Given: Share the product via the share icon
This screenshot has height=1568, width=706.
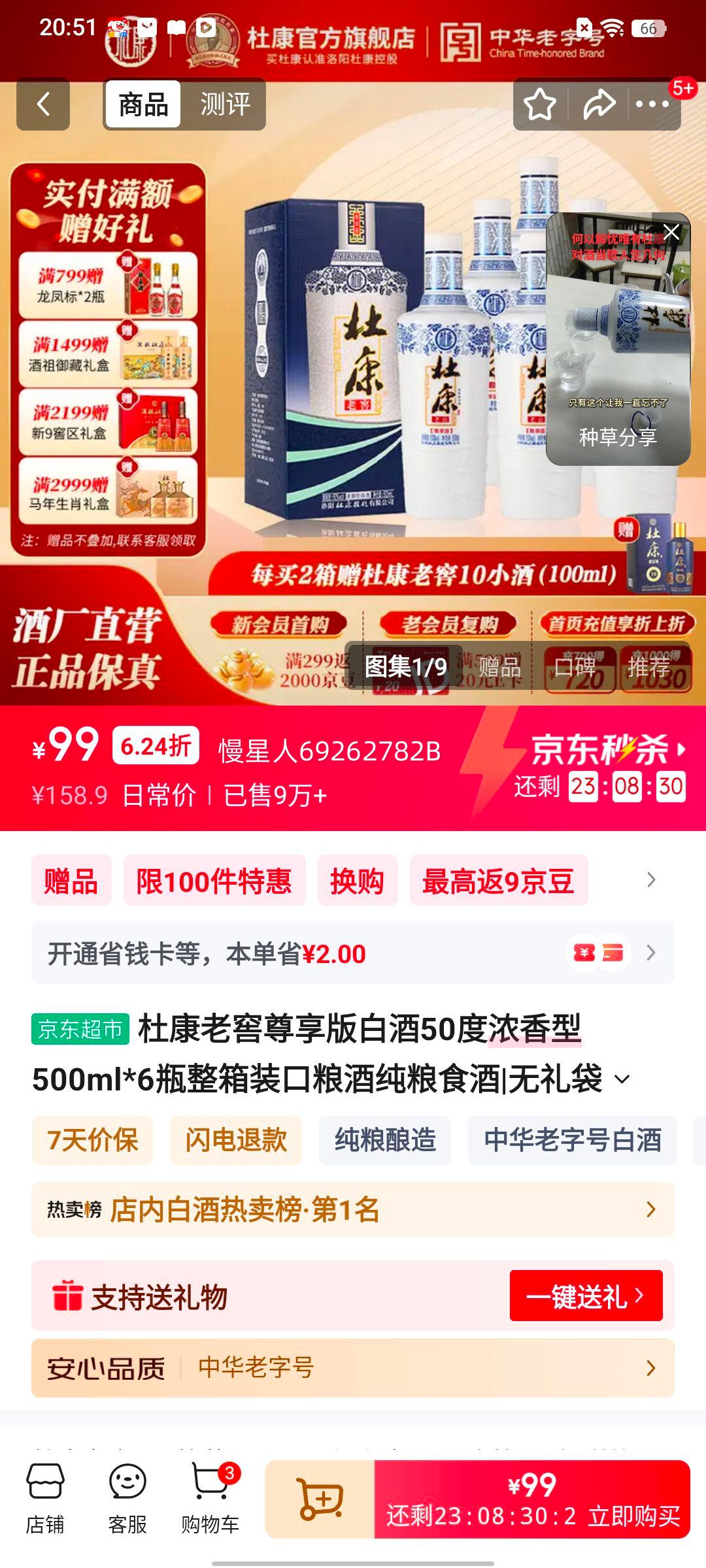Looking at the screenshot, I should point(598,103).
